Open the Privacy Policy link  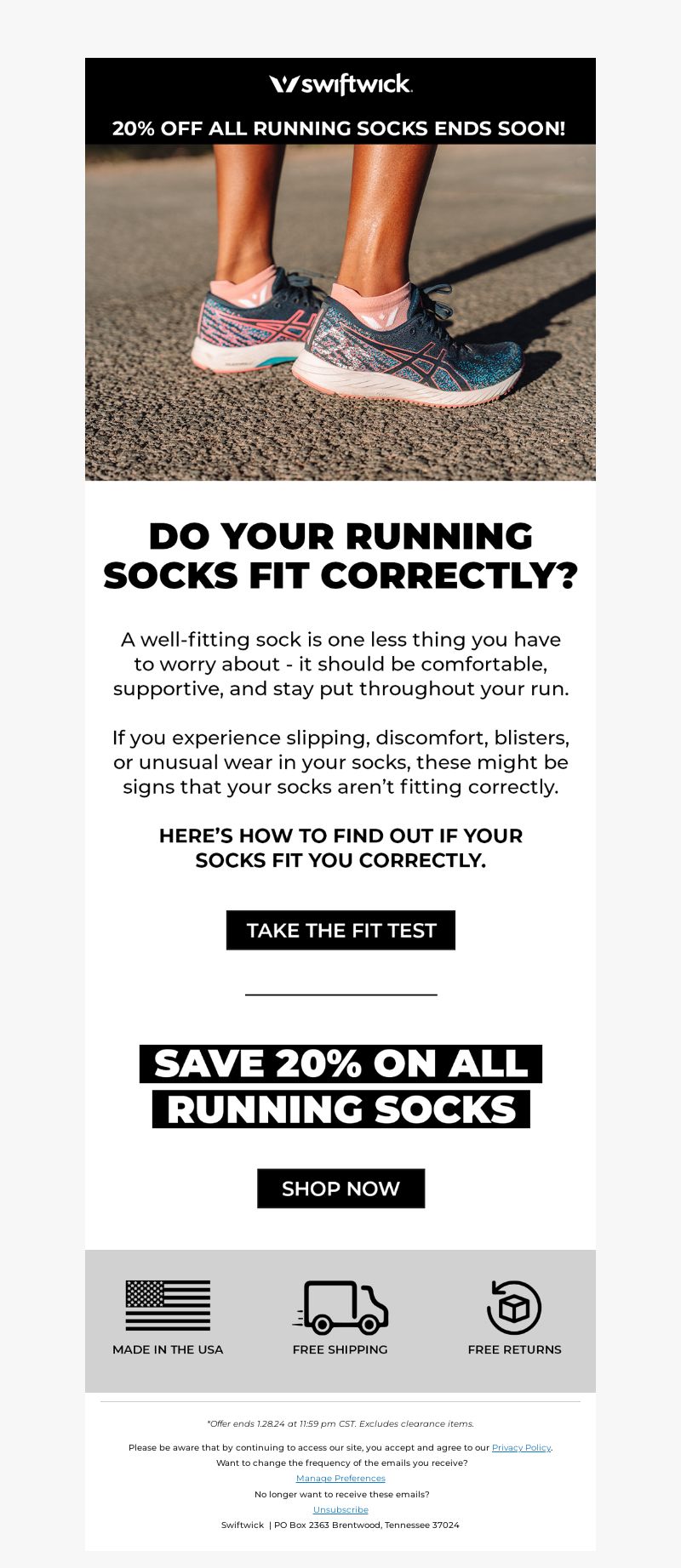pos(521,1447)
